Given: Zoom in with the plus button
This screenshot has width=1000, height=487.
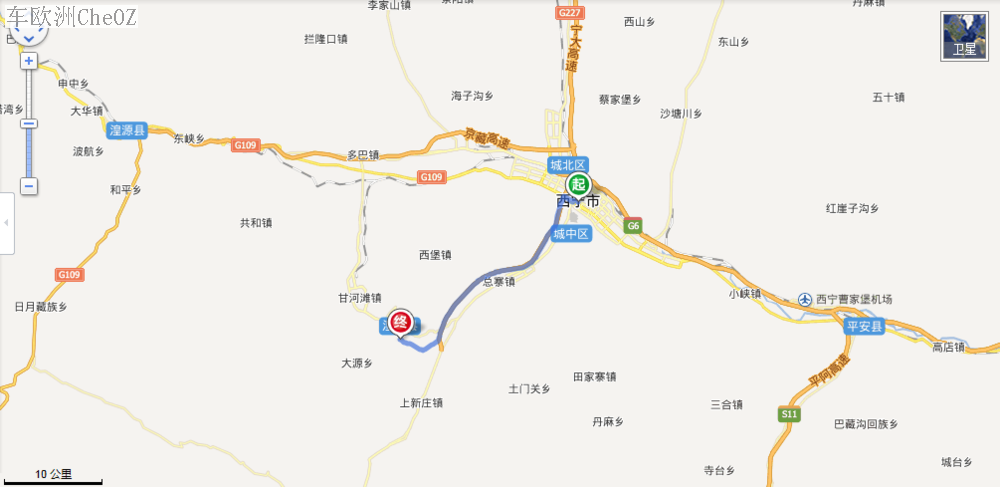Looking at the screenshot, I should tap(29, 61).
